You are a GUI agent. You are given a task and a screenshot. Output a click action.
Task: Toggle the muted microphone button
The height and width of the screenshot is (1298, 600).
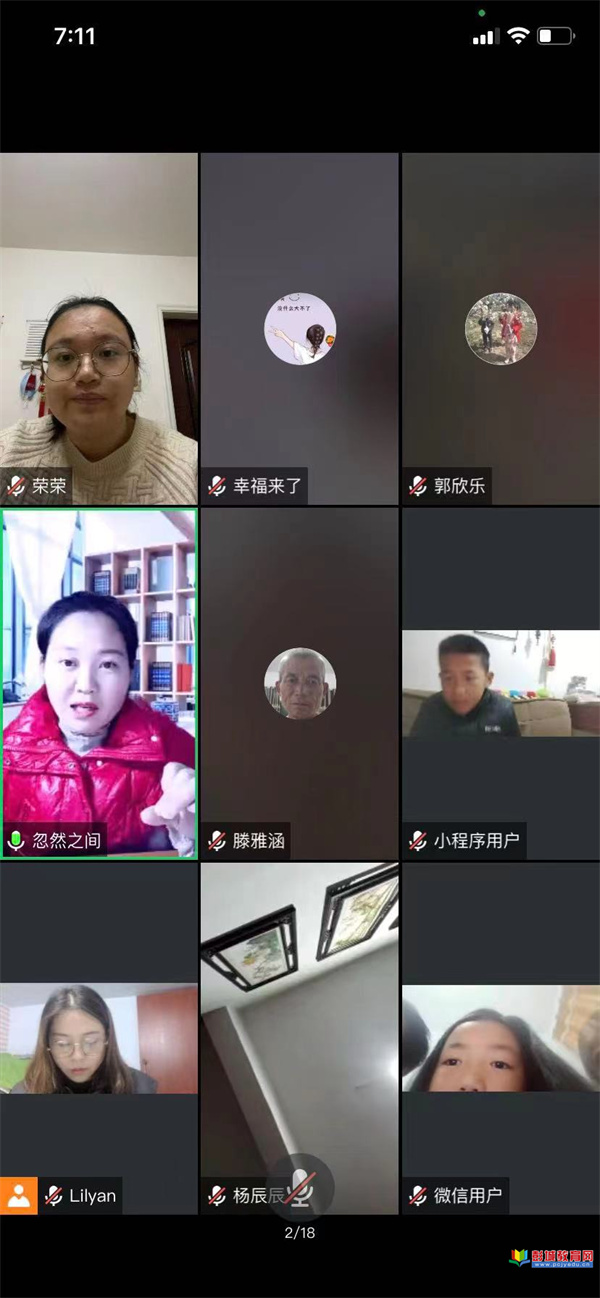point(300,1188)
